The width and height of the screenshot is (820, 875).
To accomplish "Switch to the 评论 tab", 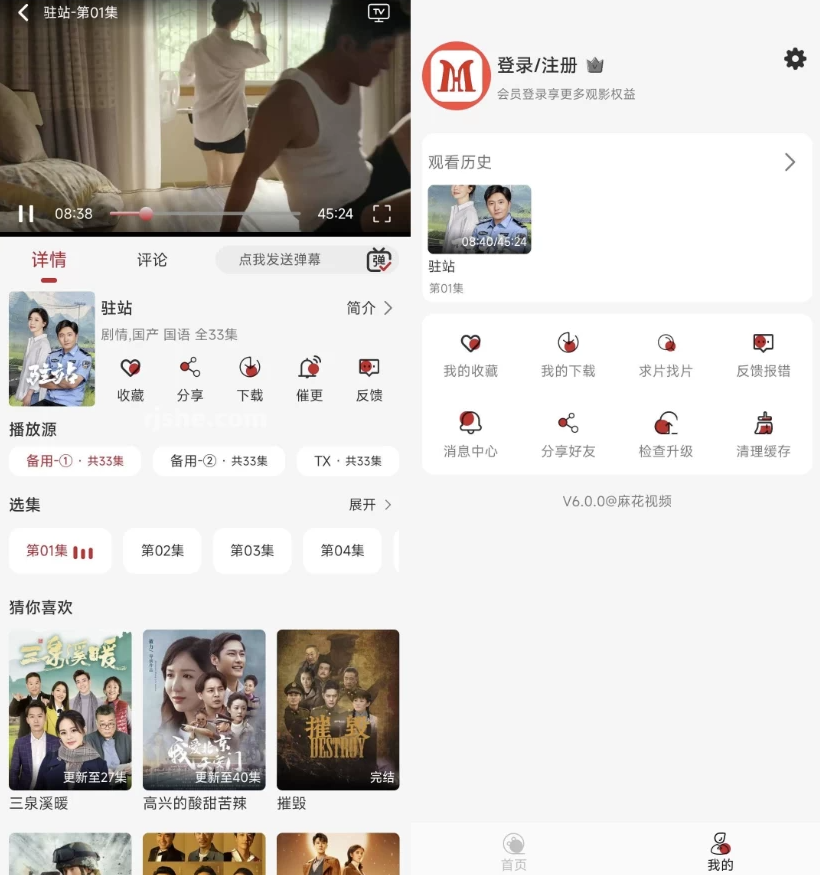I will 152,260.
